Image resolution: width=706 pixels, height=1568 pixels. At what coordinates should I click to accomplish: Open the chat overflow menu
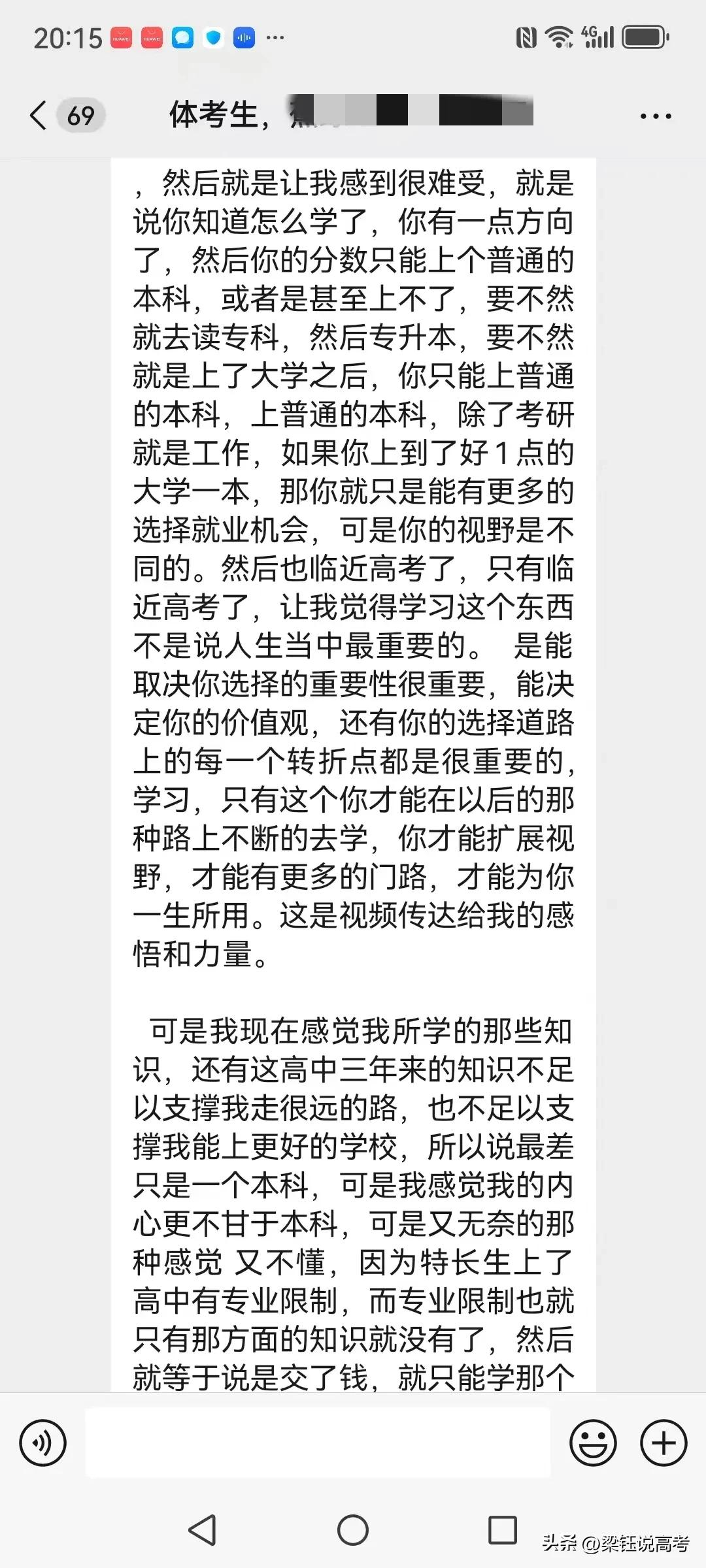point(655,116)
